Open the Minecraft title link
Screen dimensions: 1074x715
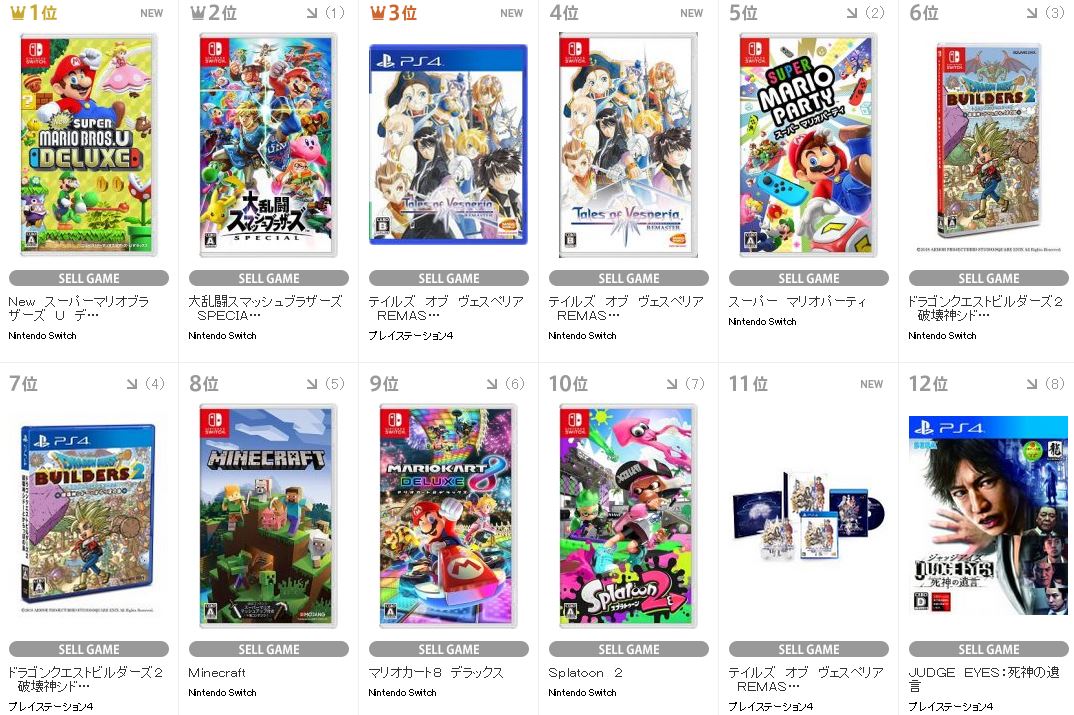[x=217, y=673]
